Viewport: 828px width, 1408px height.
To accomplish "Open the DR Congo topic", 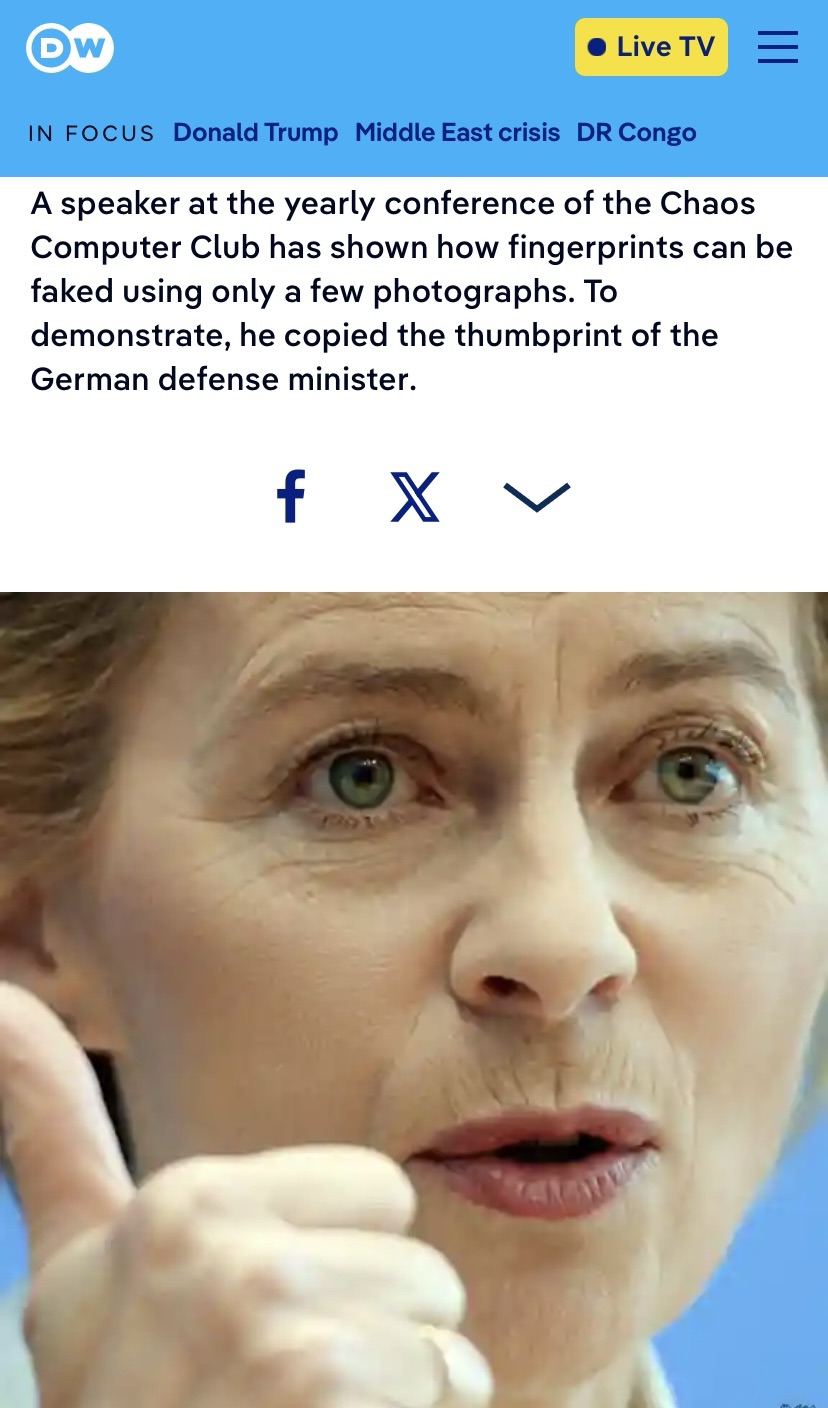I will click(636, 133).
